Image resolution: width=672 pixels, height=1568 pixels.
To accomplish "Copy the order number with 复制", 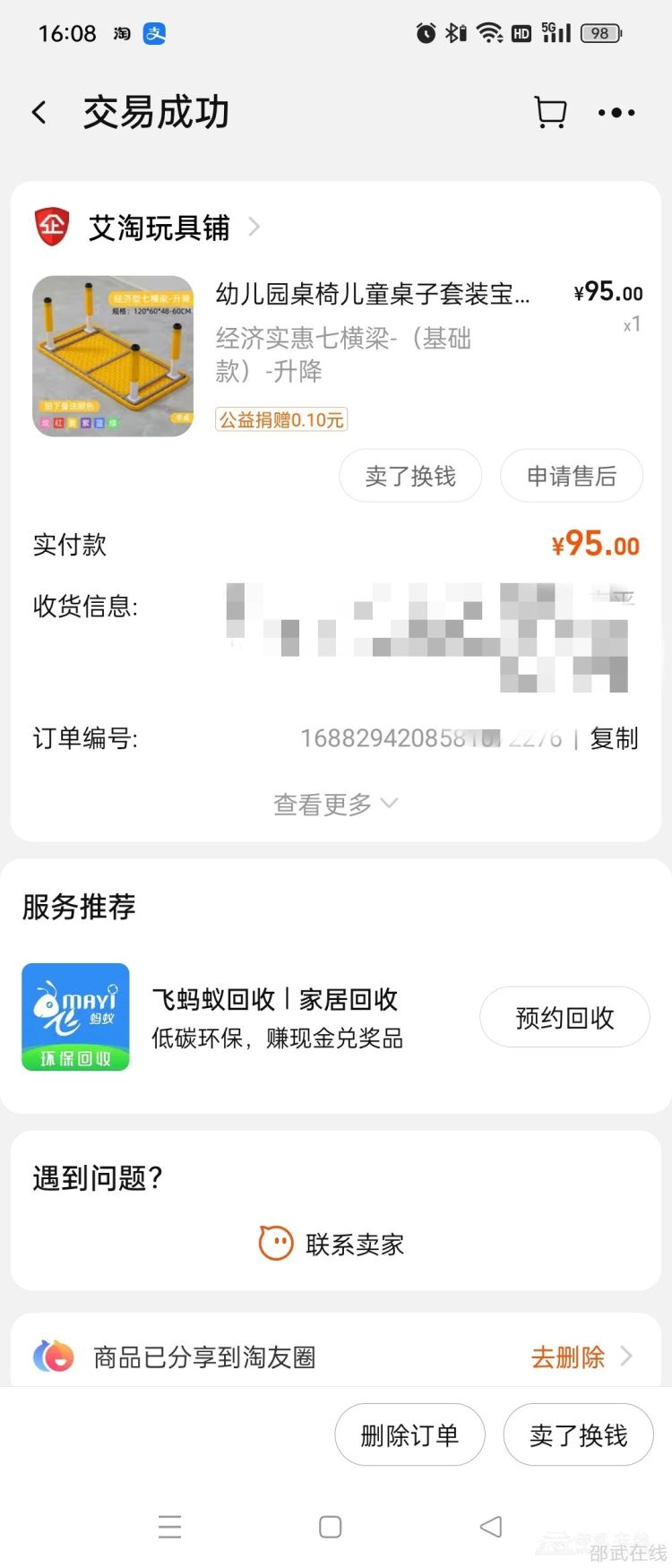I will (x=614, y=738).
